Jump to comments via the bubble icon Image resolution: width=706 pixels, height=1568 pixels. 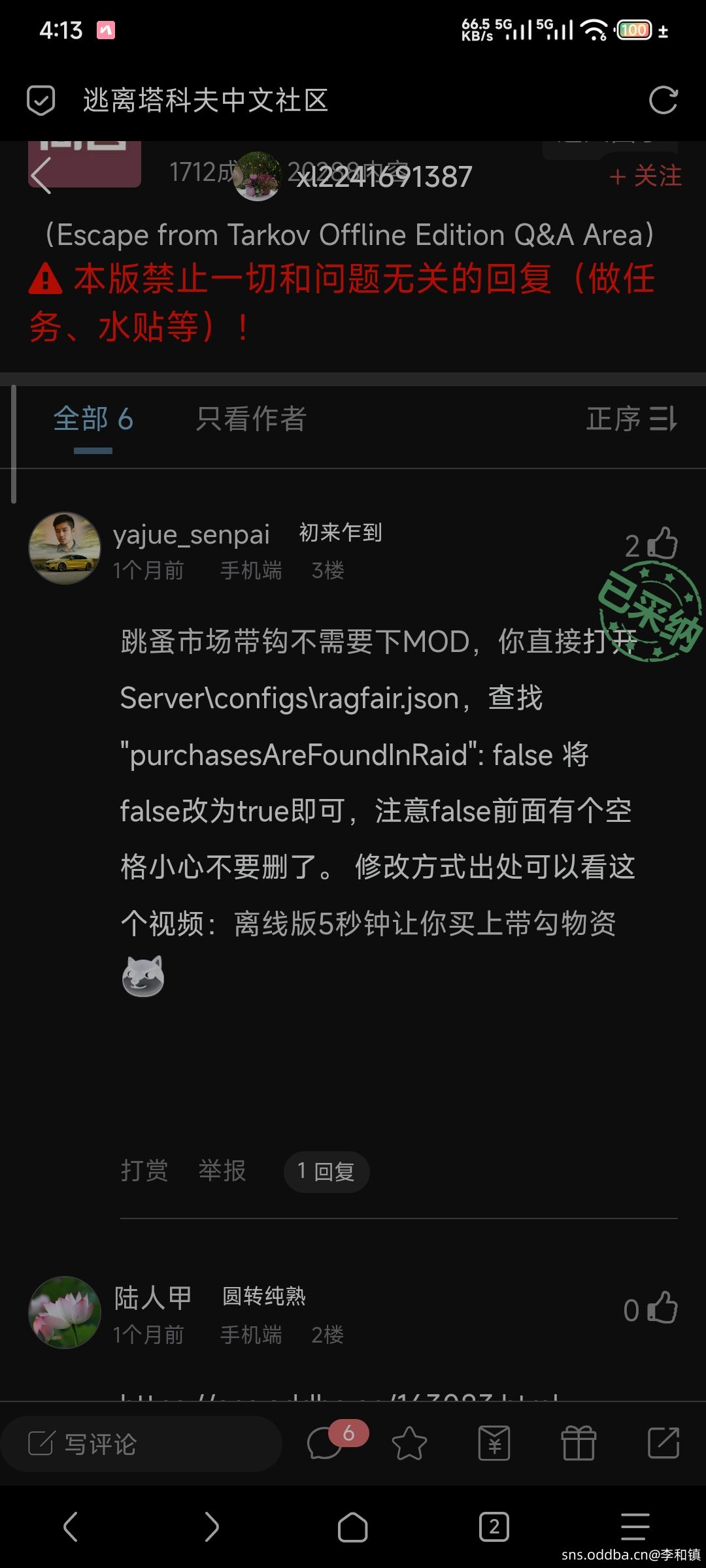(x=325, y=1443)
